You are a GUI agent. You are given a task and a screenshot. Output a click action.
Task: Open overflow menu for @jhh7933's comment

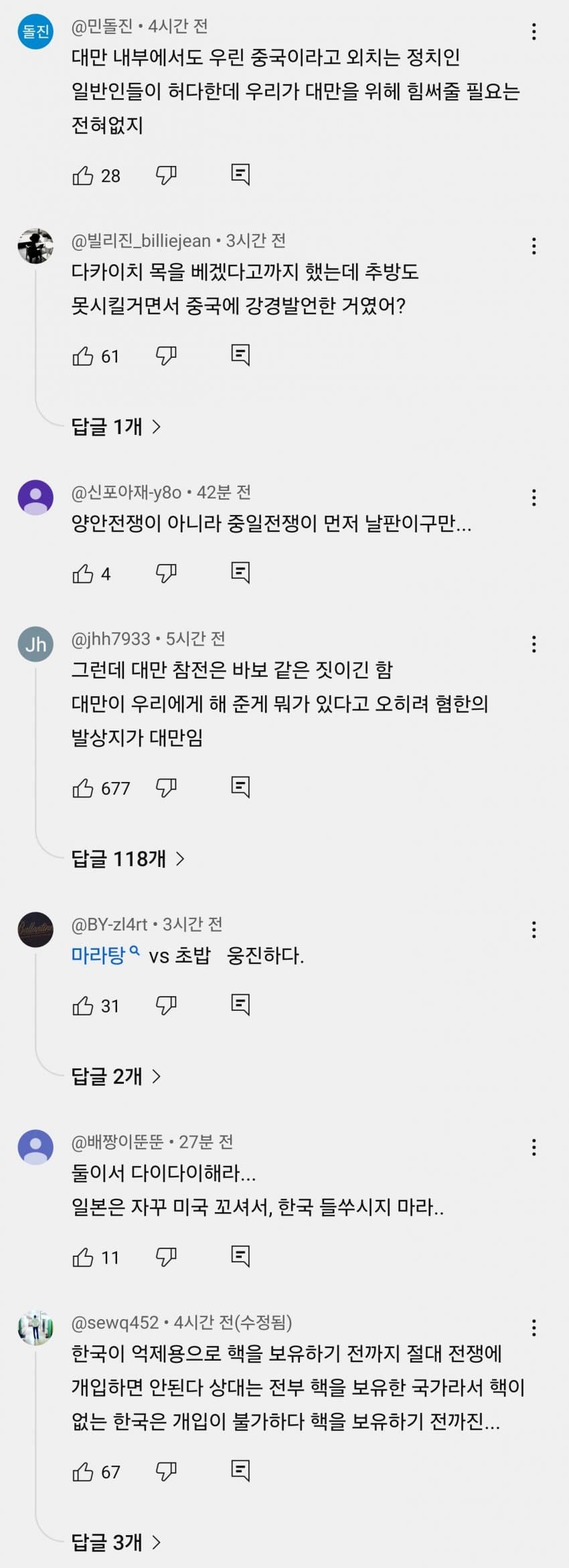[534, 644]
